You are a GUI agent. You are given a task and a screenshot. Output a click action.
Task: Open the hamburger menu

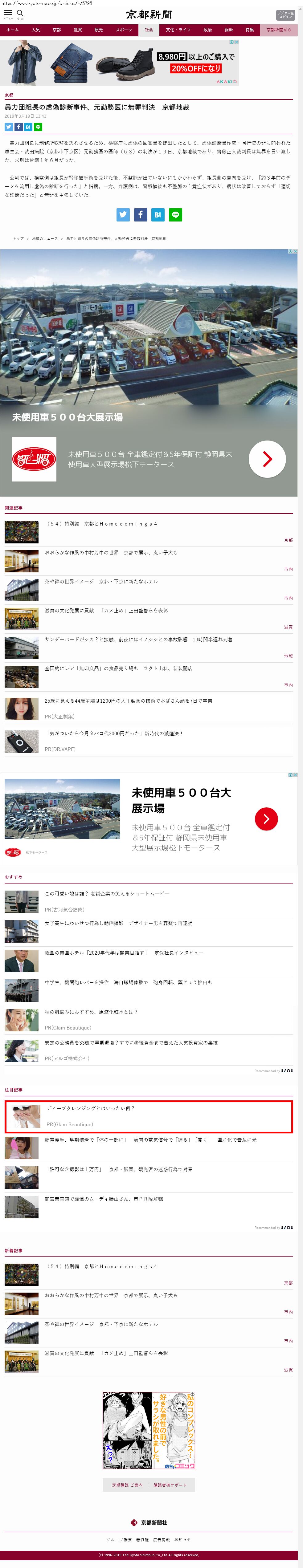[x=8, y=13]
